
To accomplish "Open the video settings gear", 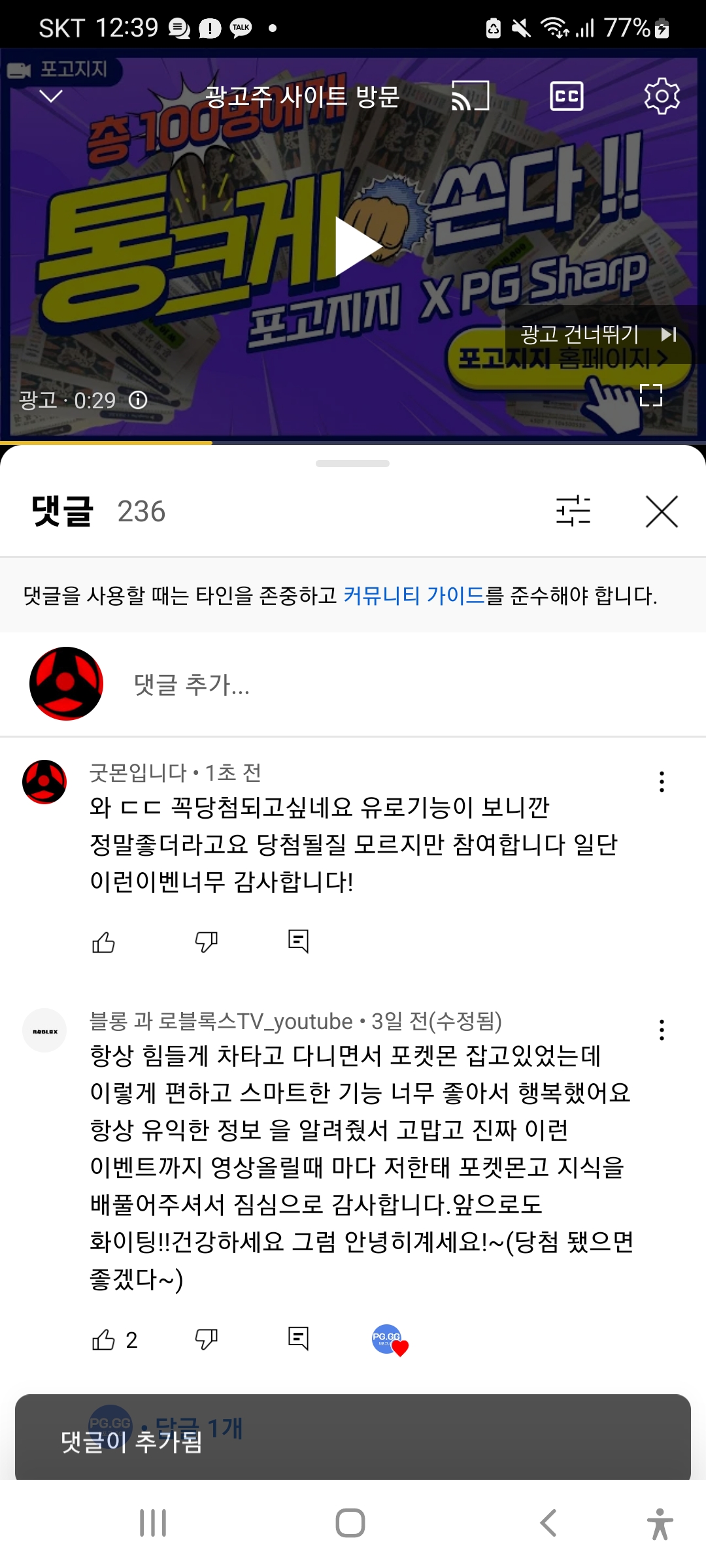I will pos(662,97).
